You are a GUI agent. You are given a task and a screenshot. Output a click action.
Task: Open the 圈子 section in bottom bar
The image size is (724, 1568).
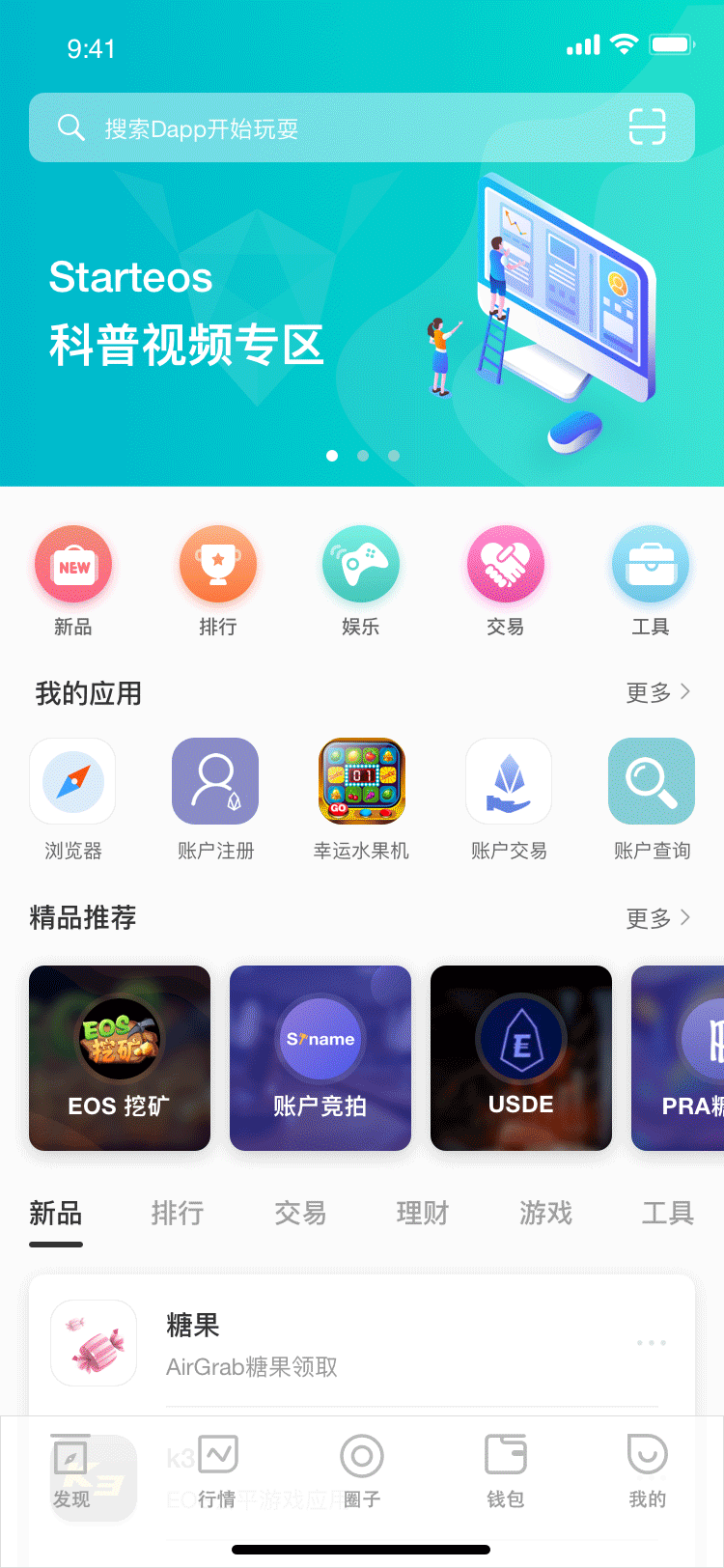tap(362, 1477)
